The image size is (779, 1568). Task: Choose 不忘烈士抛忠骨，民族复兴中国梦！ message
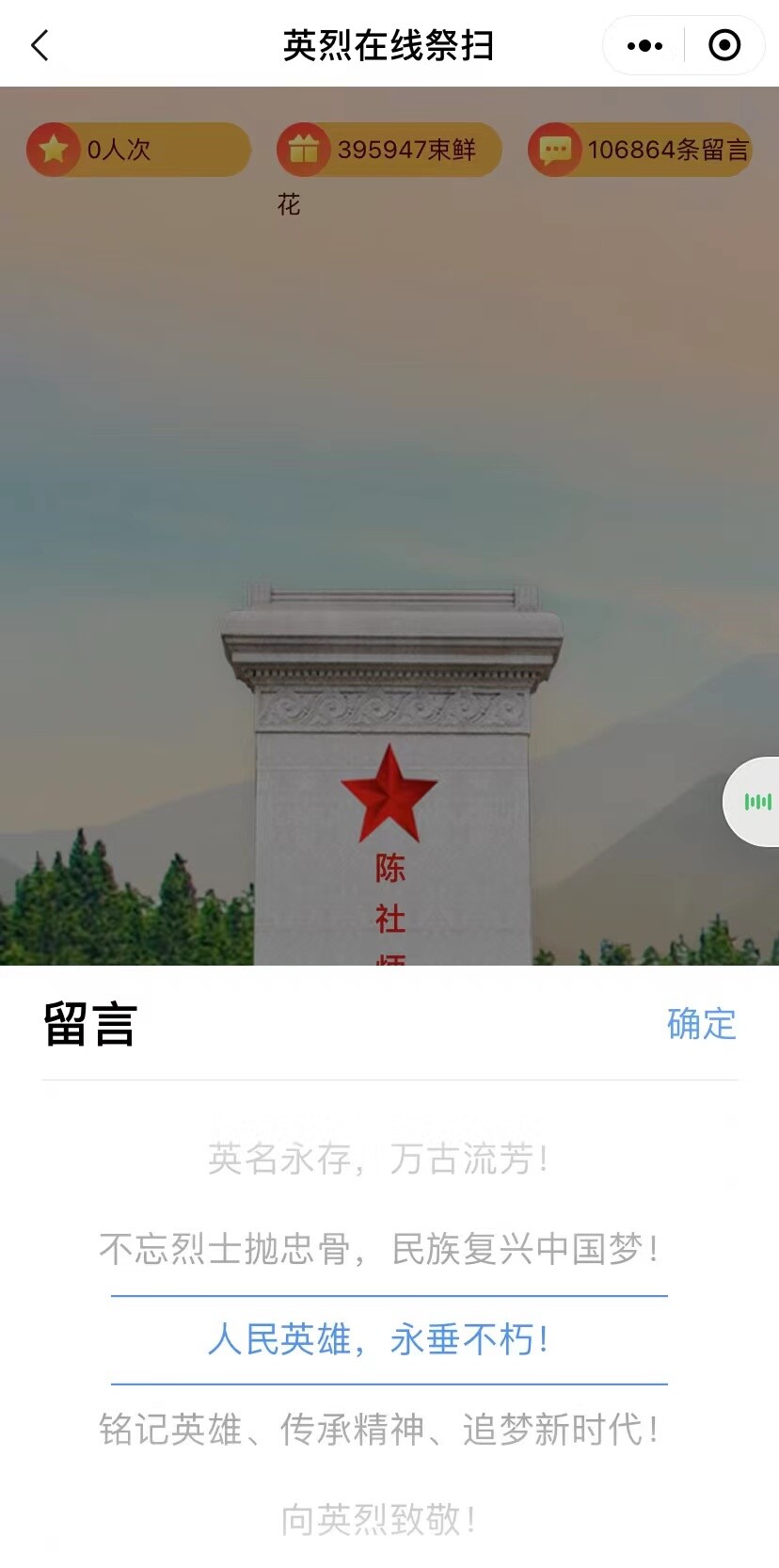[379, 1250]
